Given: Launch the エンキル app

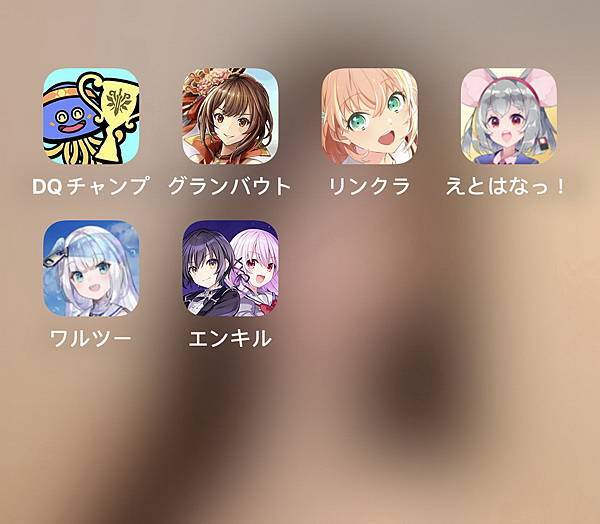Looking at the screenshot, I should tap(230, 268).
